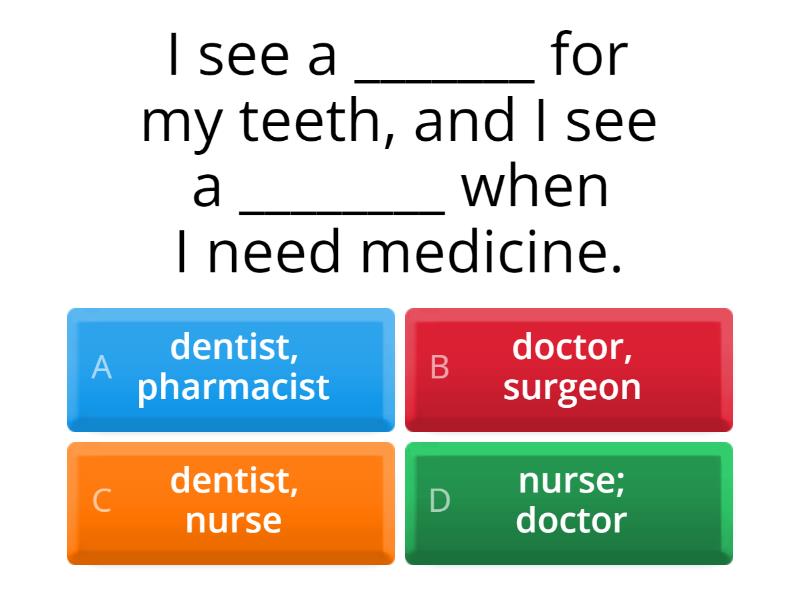Viewport: 800px width, 600px height.
Task: Tap answer D: nurse; doctor
Action: 569,502
